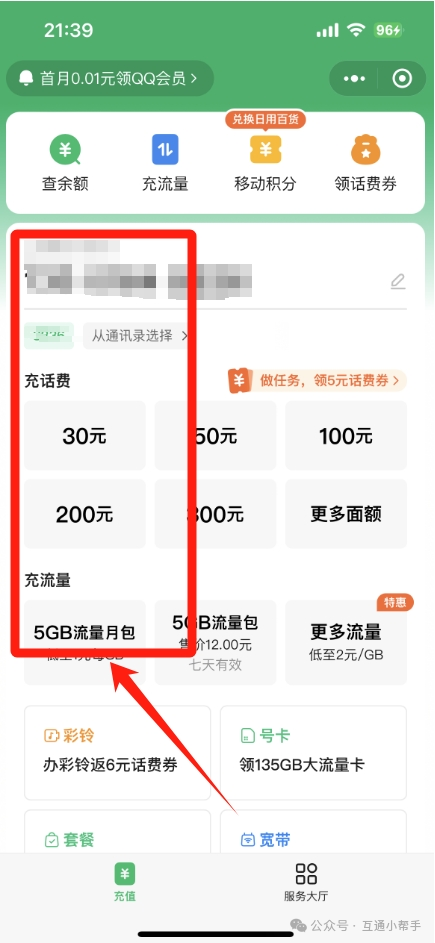The width and height of the screenshot is (435, 943).
Task: Choose a number via 从通讯录选择
Action: (138, 336)
